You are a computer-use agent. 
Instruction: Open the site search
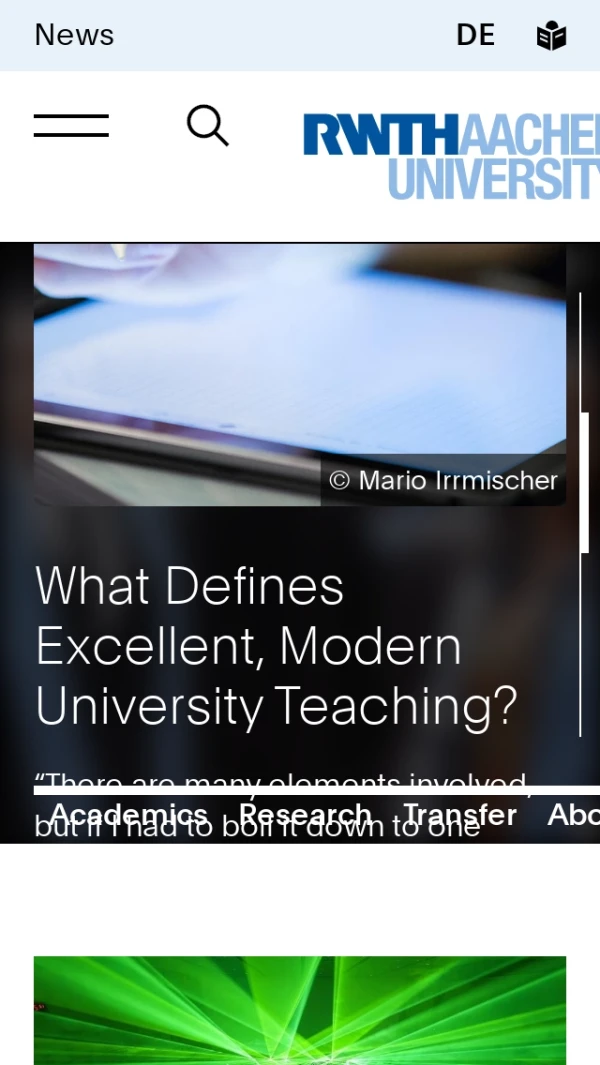[207, 126]
